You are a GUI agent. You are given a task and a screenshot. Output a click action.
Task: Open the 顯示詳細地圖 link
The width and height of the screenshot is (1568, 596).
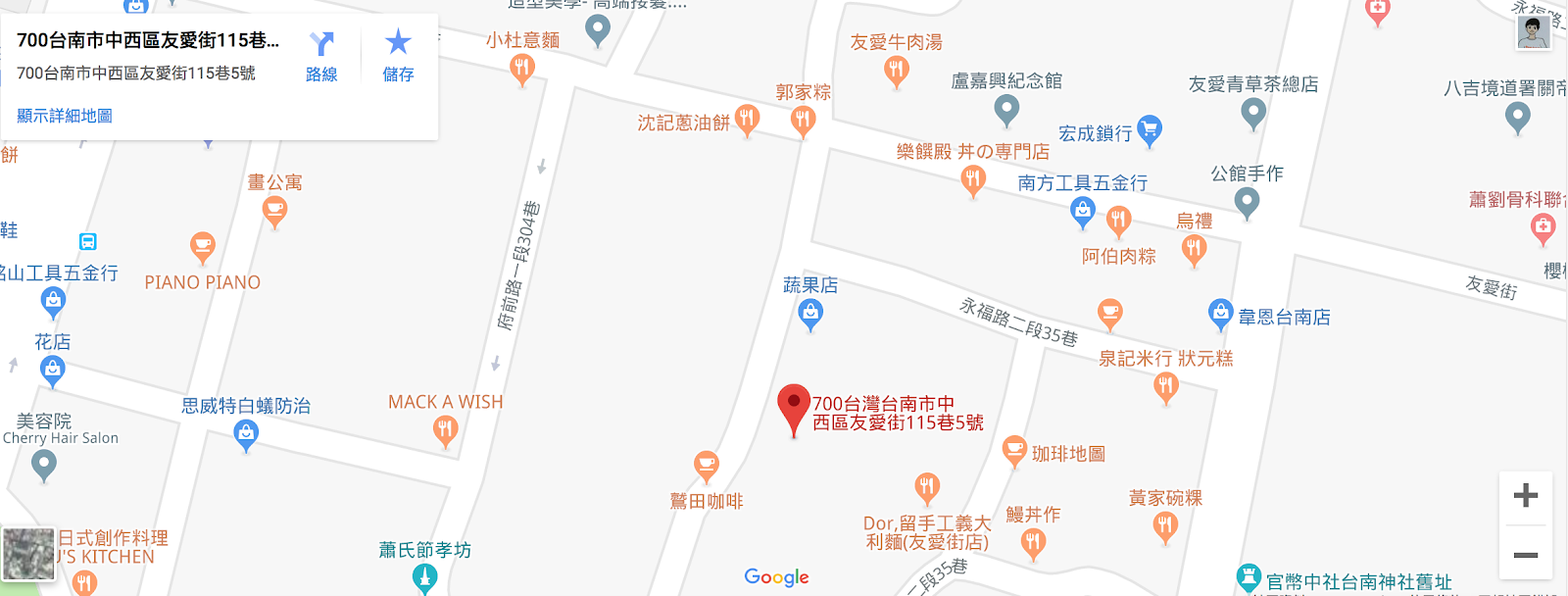pos(65,116)
